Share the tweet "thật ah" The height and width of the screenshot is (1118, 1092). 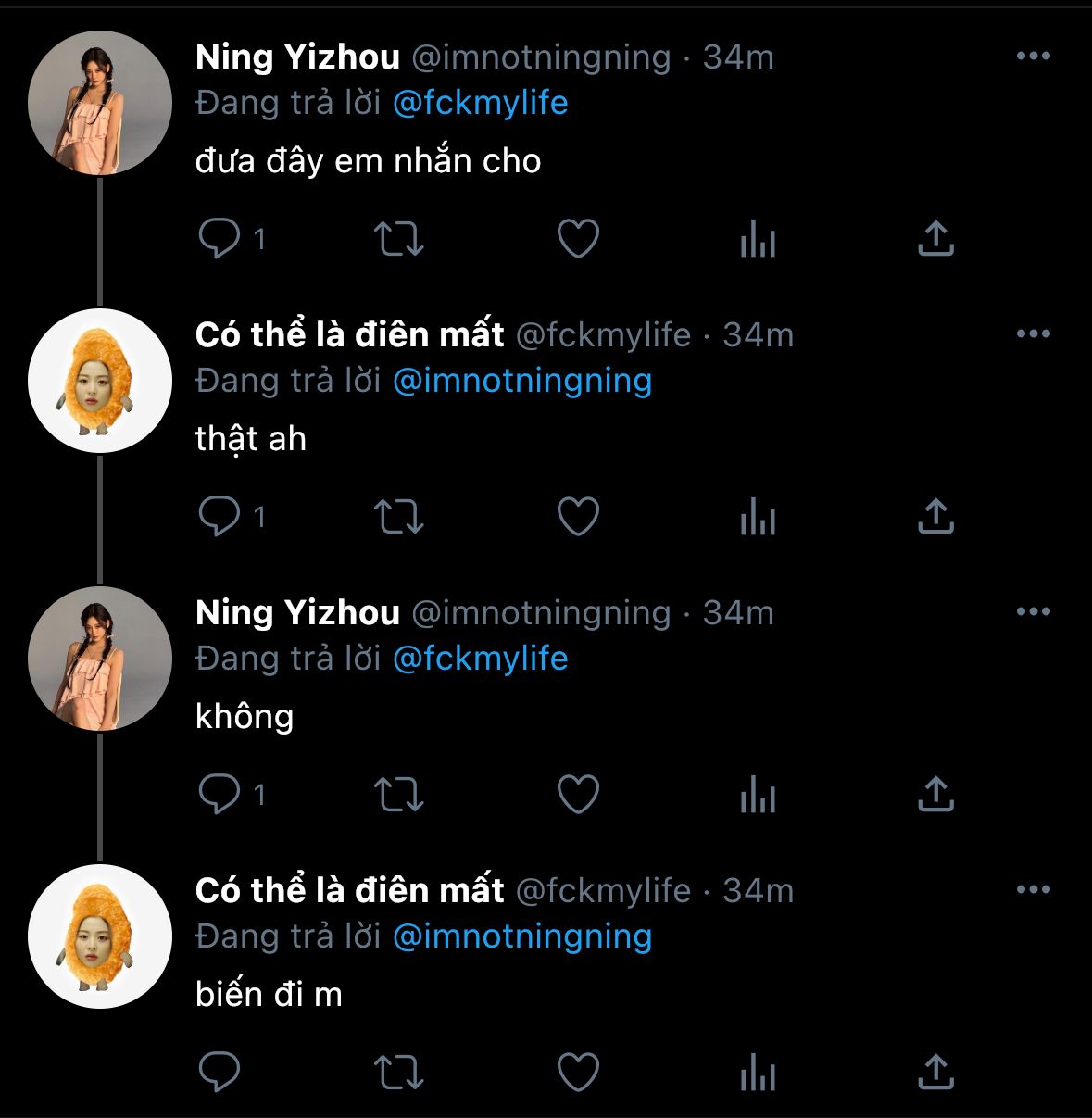[935, 517]
